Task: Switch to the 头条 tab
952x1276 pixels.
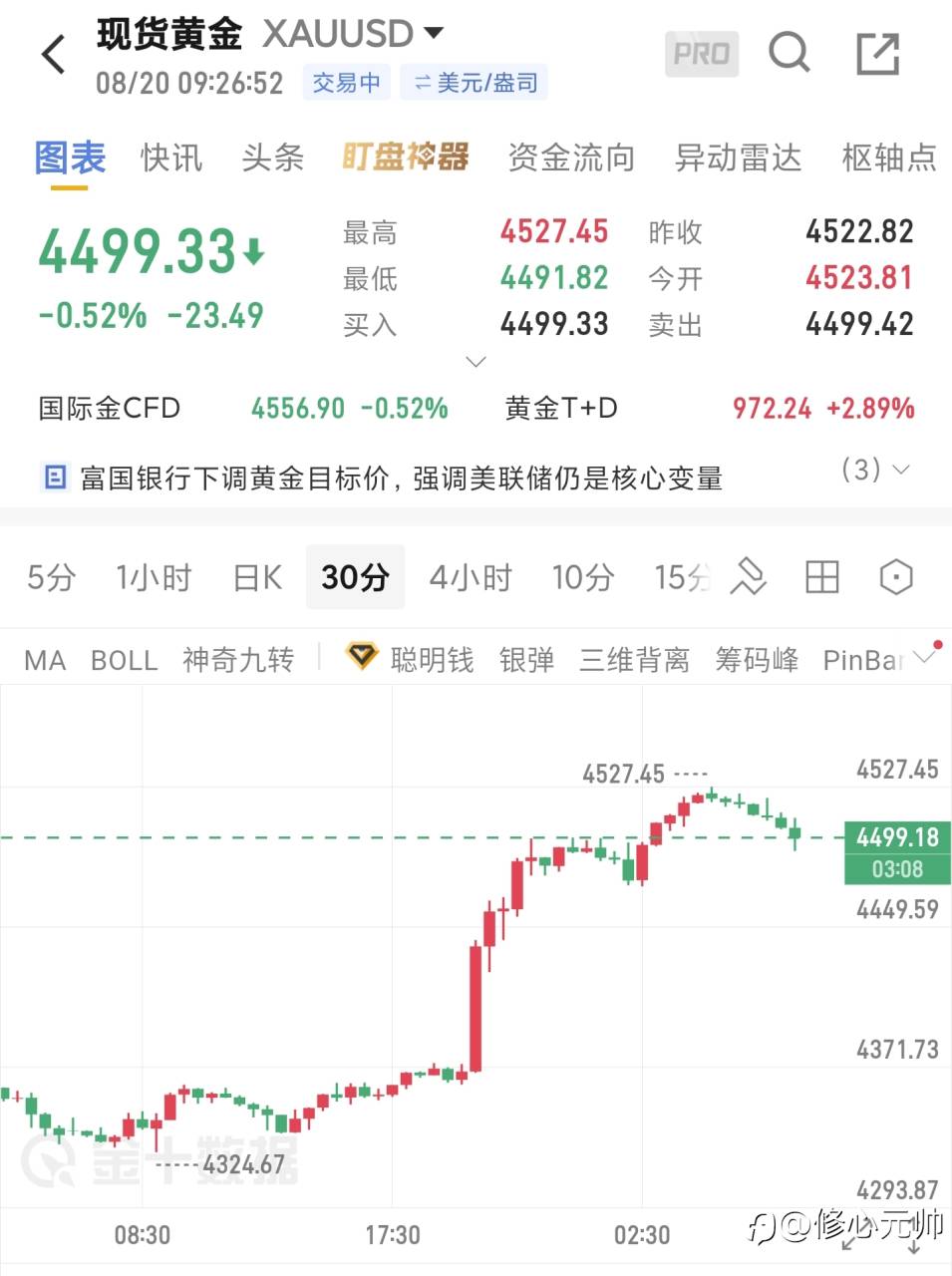Action: [272, 158]
